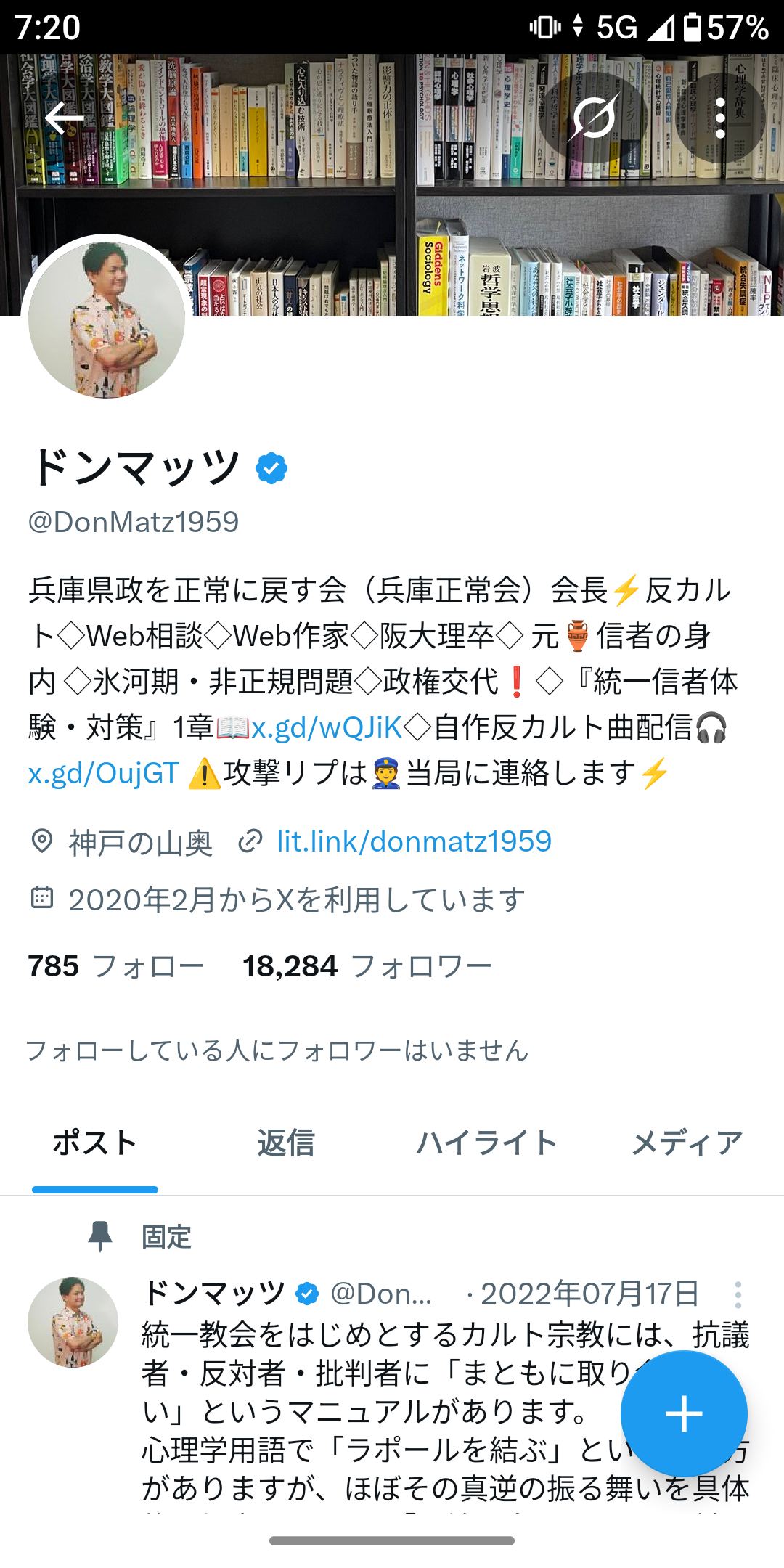Tap the avatar on the pinned post

(73, 1322)
